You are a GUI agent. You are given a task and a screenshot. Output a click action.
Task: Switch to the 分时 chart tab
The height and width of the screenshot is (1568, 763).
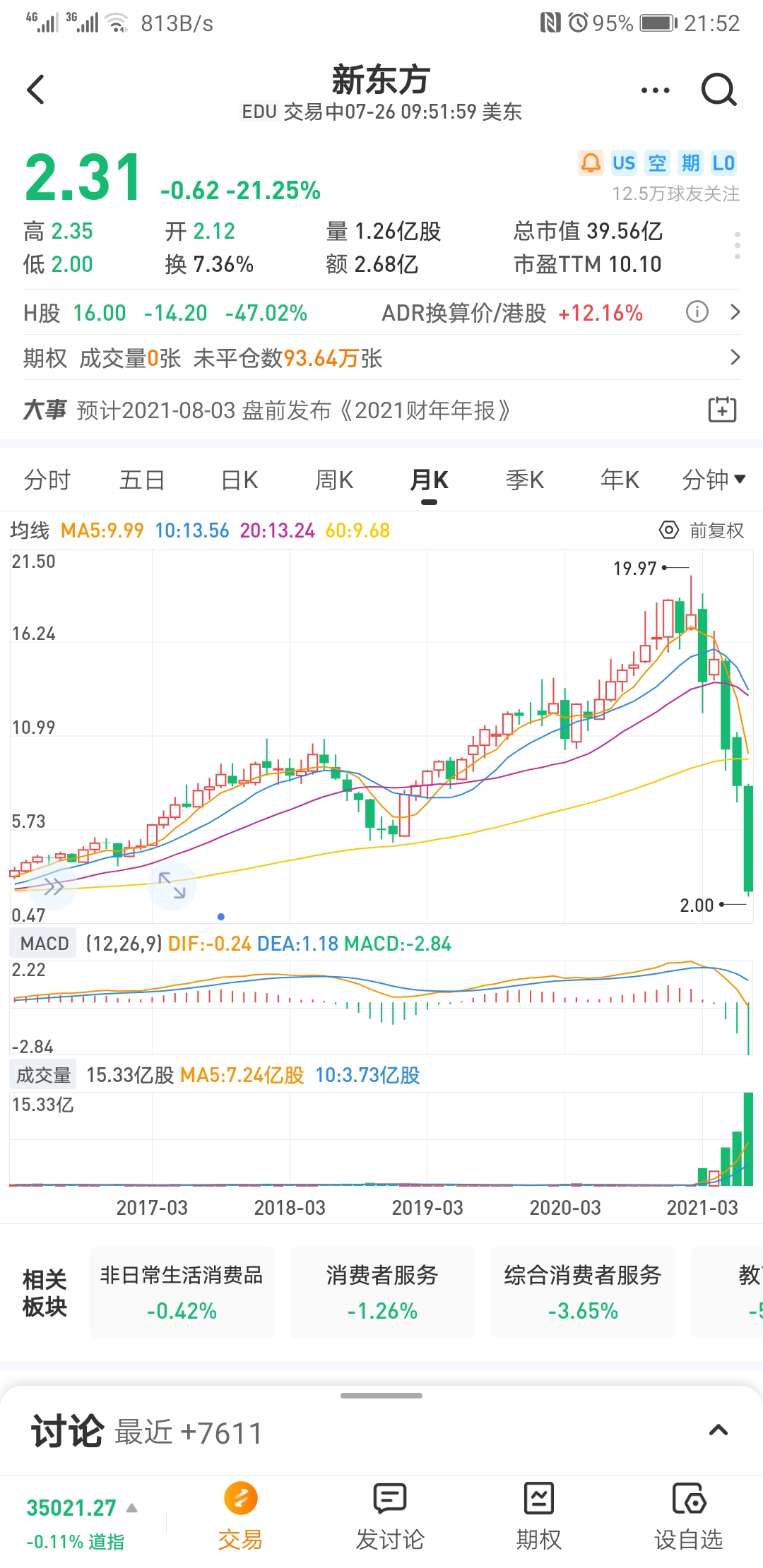pyautogui.click(x=47, y=480)
